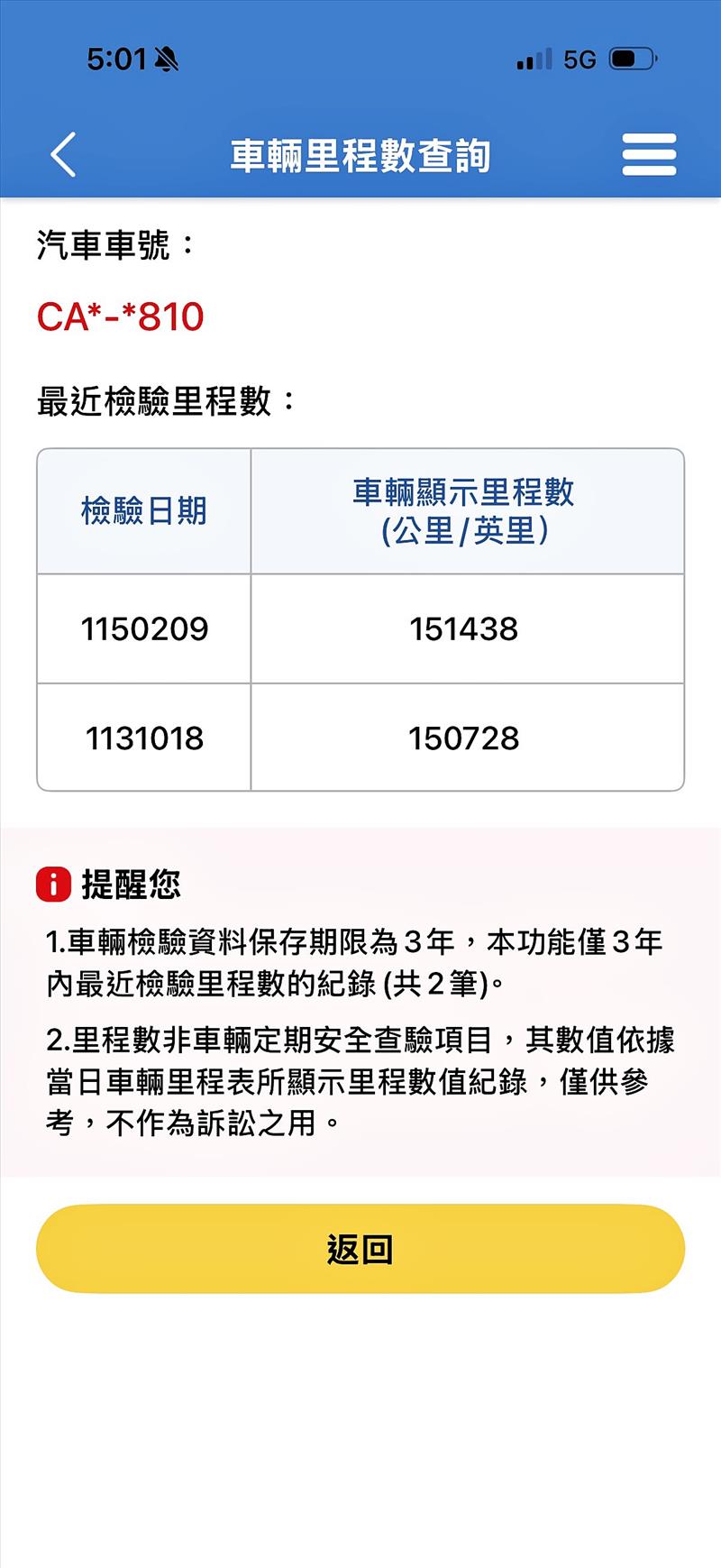Go back using the header arrow
The height and width of the screenshot is (1568, 721).
(x=63, y=155)
